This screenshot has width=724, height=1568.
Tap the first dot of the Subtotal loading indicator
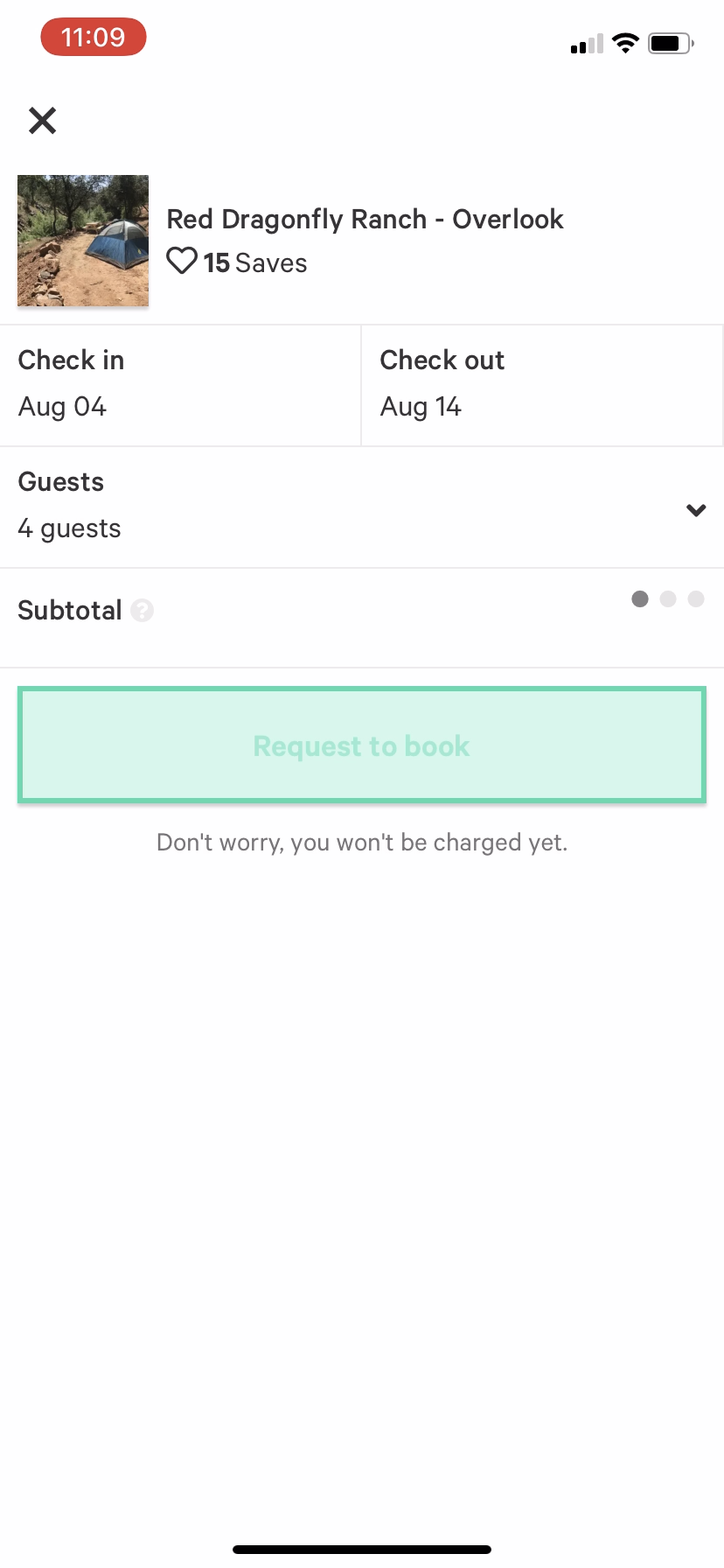click(640, 598)
